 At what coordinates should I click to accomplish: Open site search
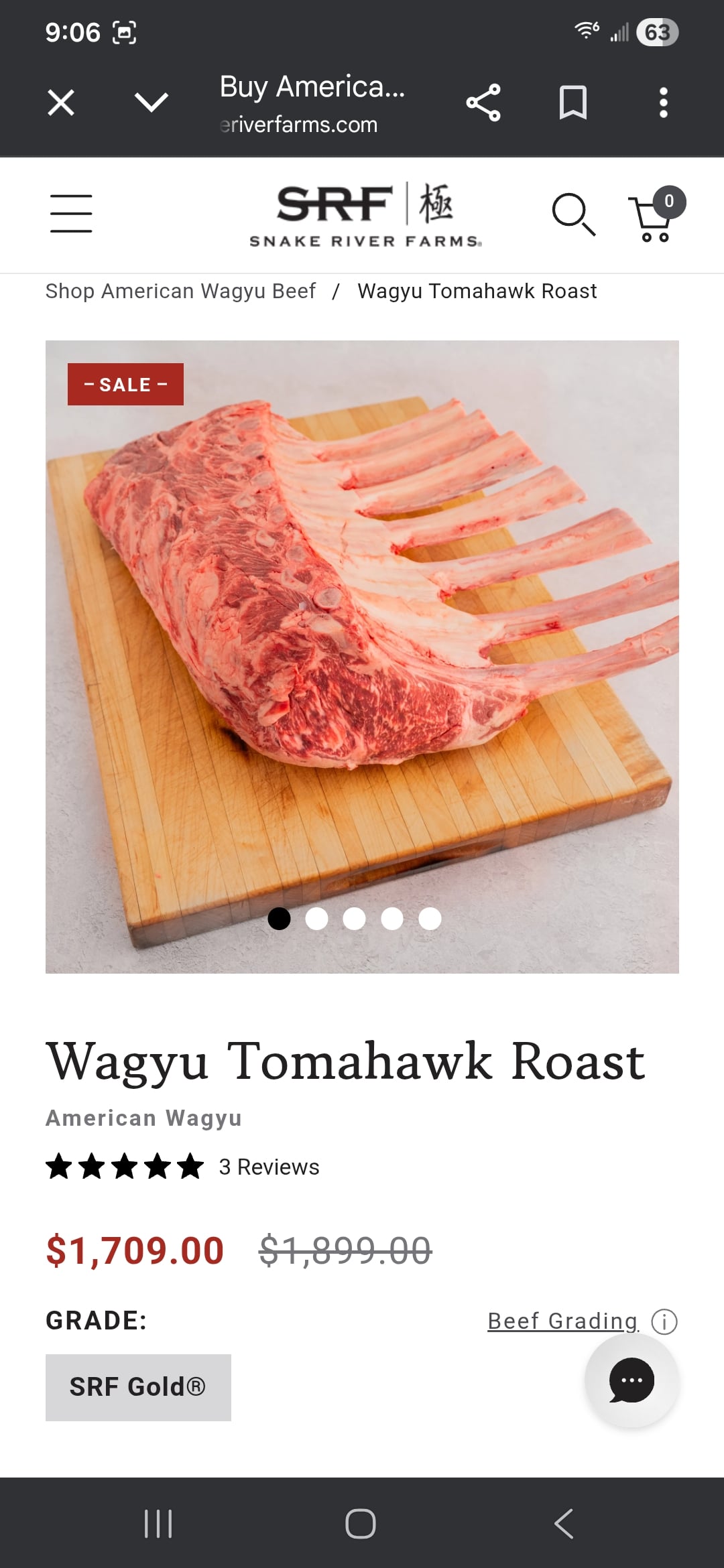tap(573, 214)
